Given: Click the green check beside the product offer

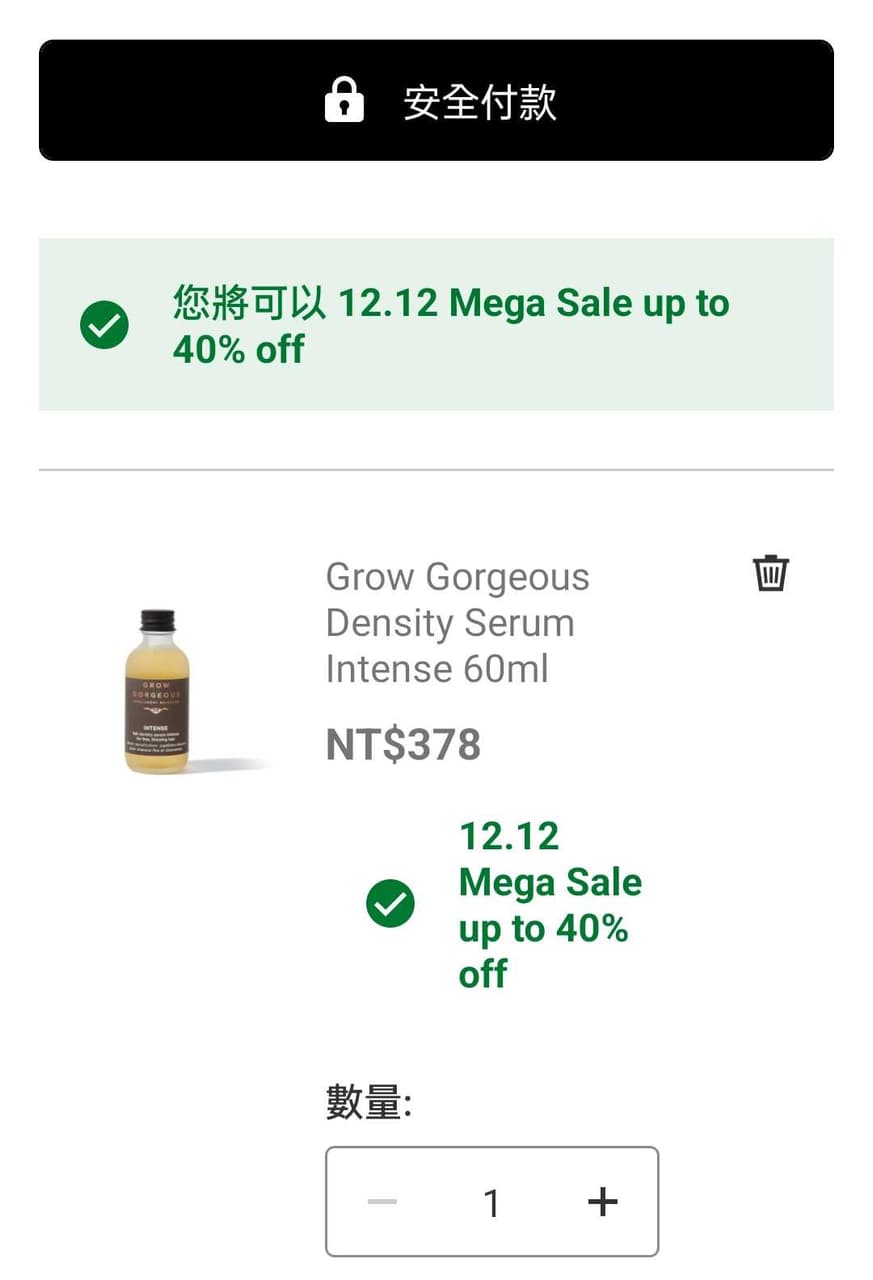Looking at the screenshot, I should coord(390,904).
